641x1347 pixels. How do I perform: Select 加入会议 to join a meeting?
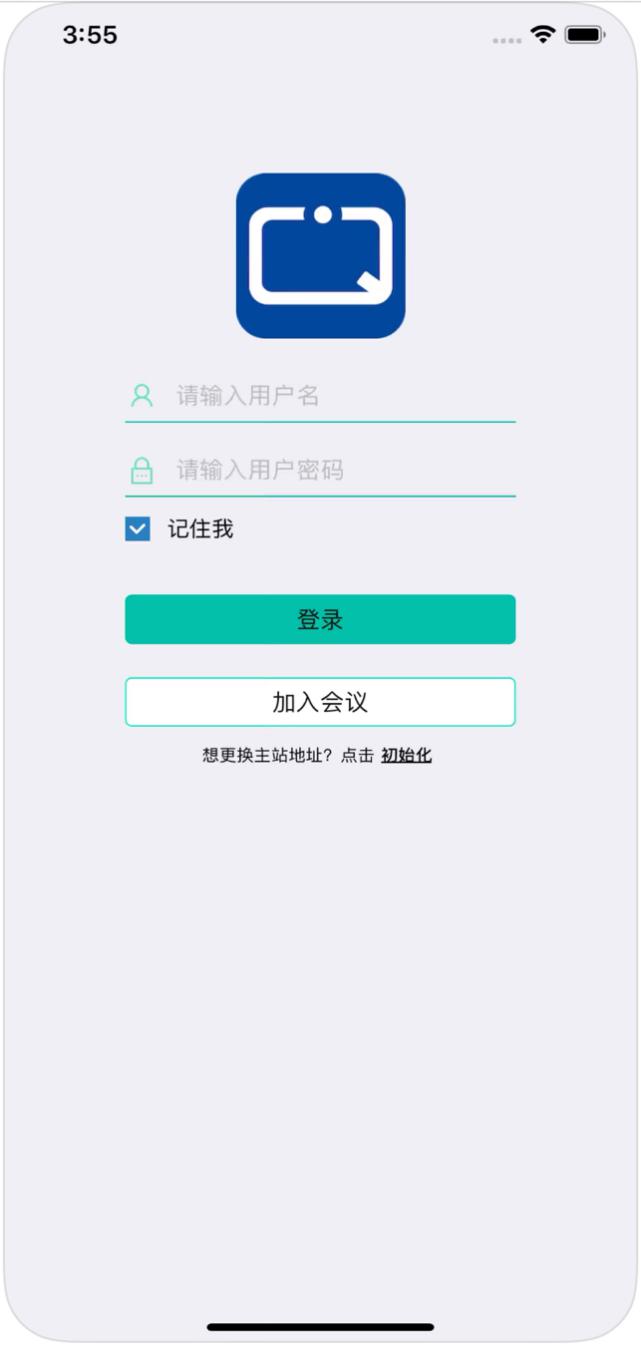(320, 702)
